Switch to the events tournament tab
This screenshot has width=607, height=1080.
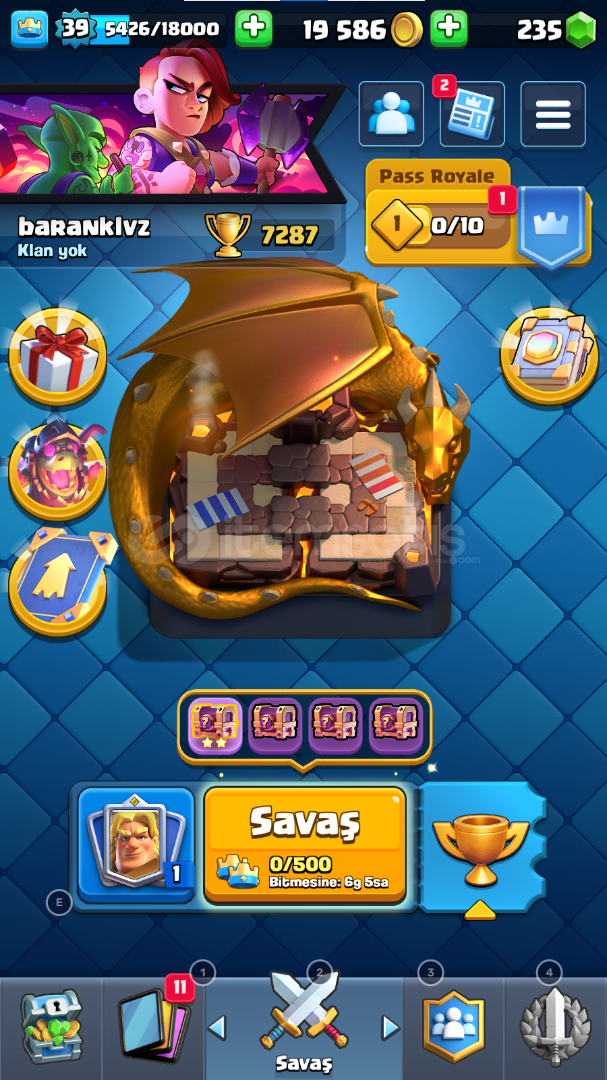click(555, 1027)
